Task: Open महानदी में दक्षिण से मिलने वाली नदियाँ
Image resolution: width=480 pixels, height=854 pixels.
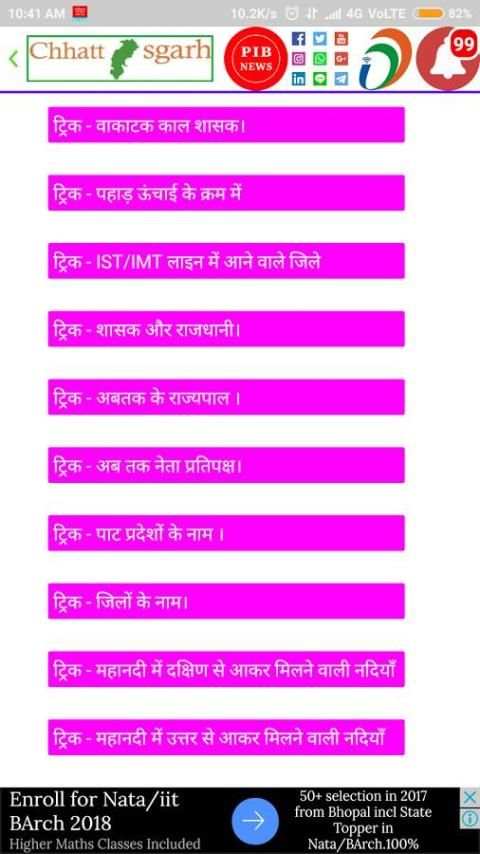Action: coord(226,669)
